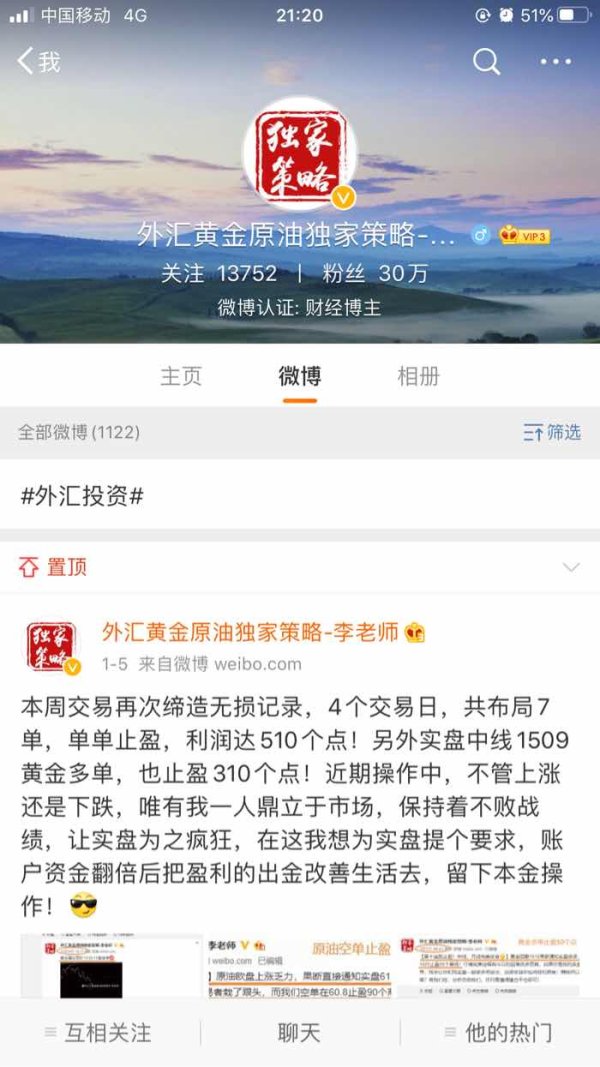Image resolution: width=600 pixels, height=1067 pixels.
Task: Open the search icon in the header
Action: [x=486, y=62]
